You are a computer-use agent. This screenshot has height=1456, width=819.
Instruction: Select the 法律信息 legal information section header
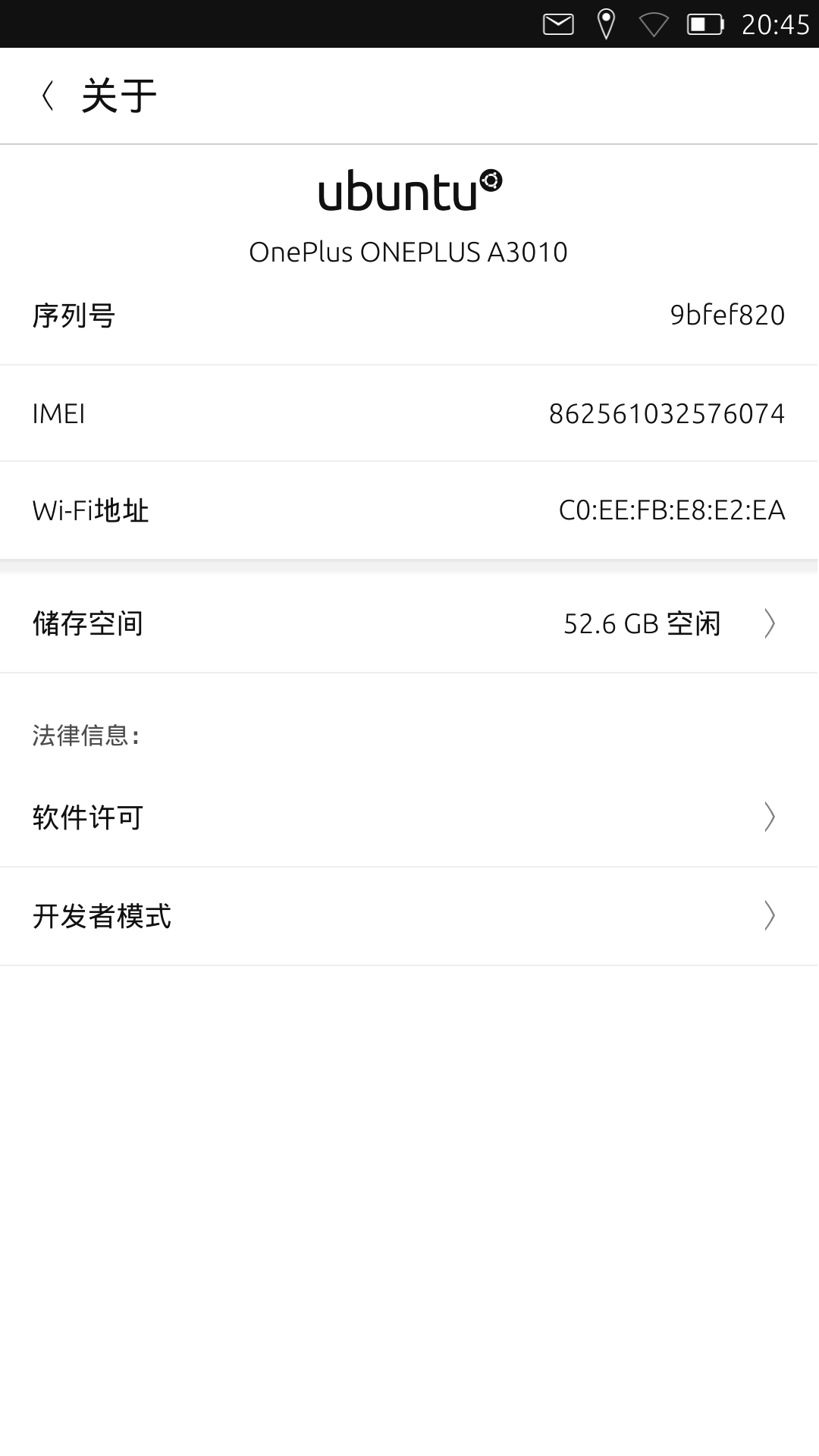(85, 734)
